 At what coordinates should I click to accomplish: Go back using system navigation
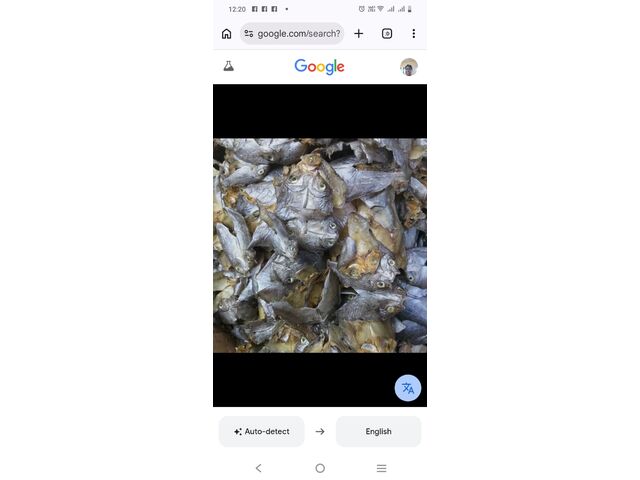coord(258,468)
